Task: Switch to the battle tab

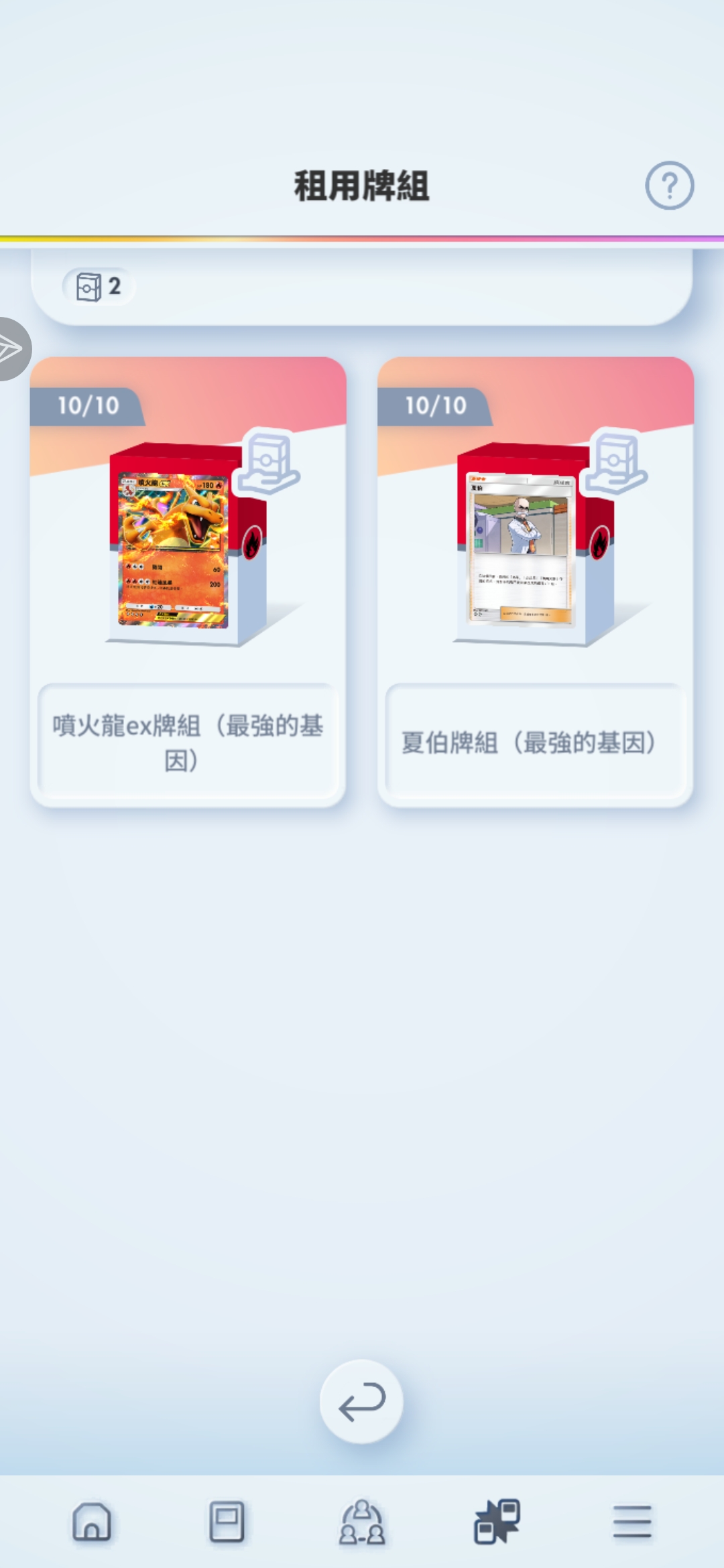Action: pyautogui.click(x=497, y=1522)
